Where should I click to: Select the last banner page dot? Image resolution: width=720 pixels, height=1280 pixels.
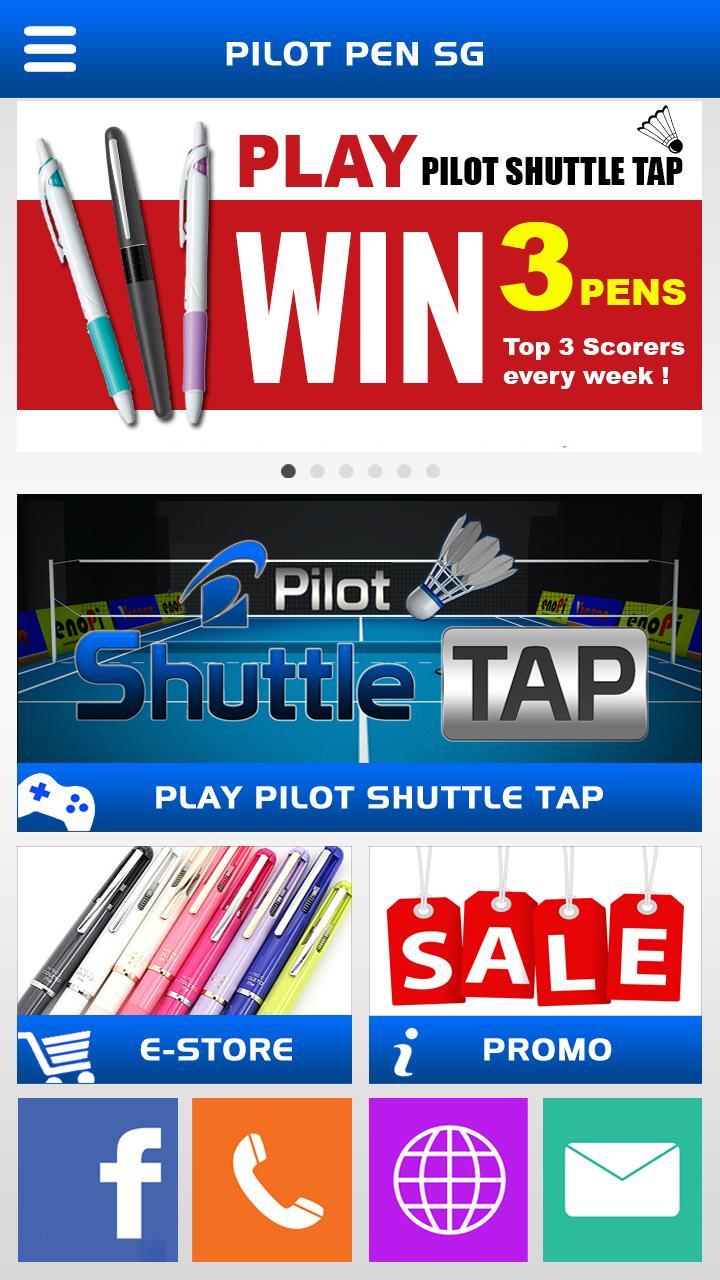coord(433,471)
